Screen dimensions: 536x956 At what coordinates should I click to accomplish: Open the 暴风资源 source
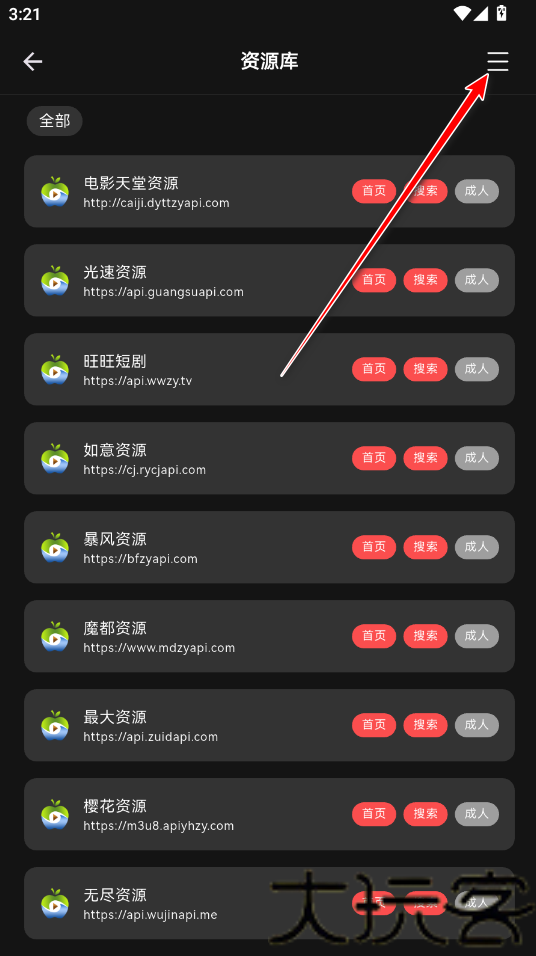(x=269, y=548)
